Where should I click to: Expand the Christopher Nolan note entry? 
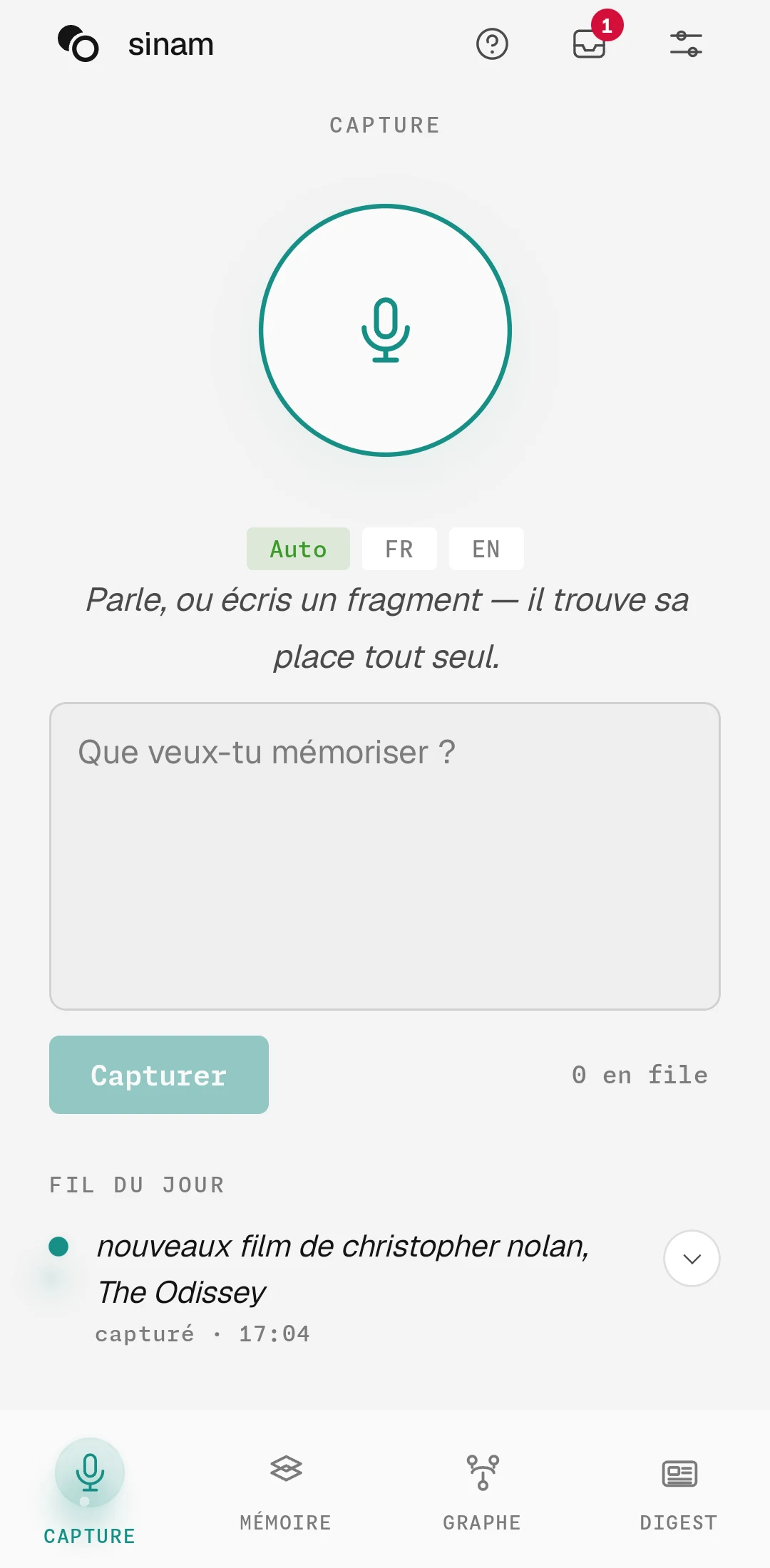coord(692,1258)
